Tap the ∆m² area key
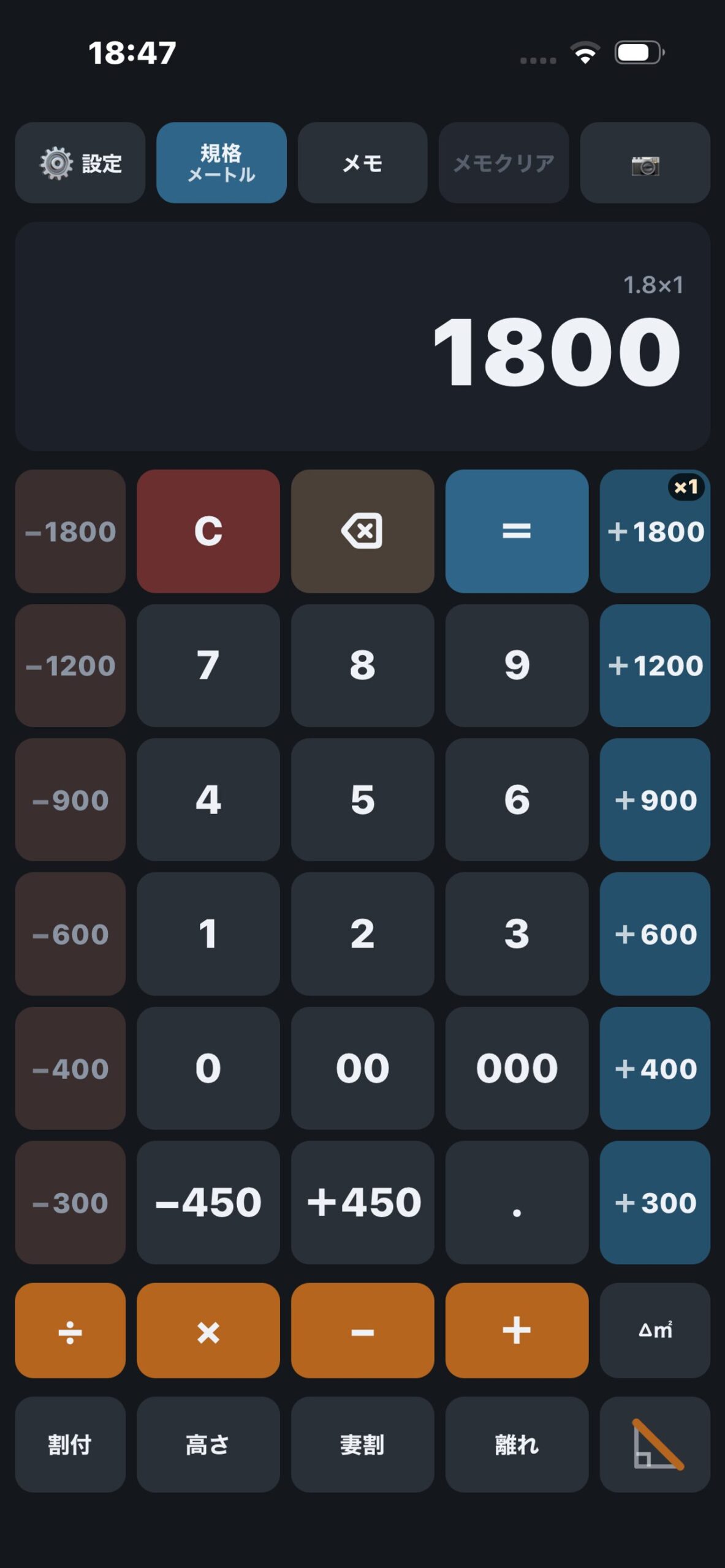The height and width of the screenshot is (1568, 725). [x=655, y=1330]
